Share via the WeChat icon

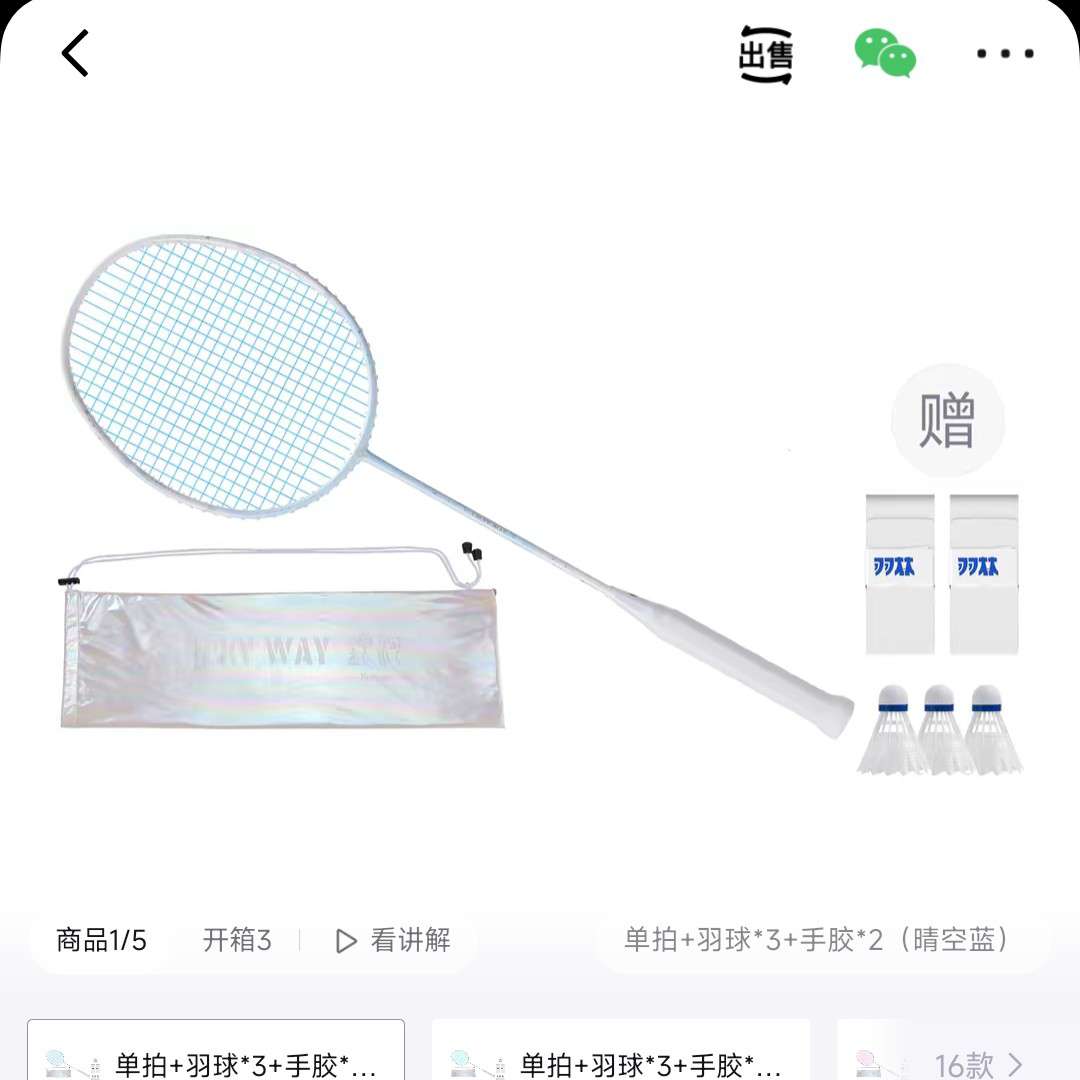point(885,54)
